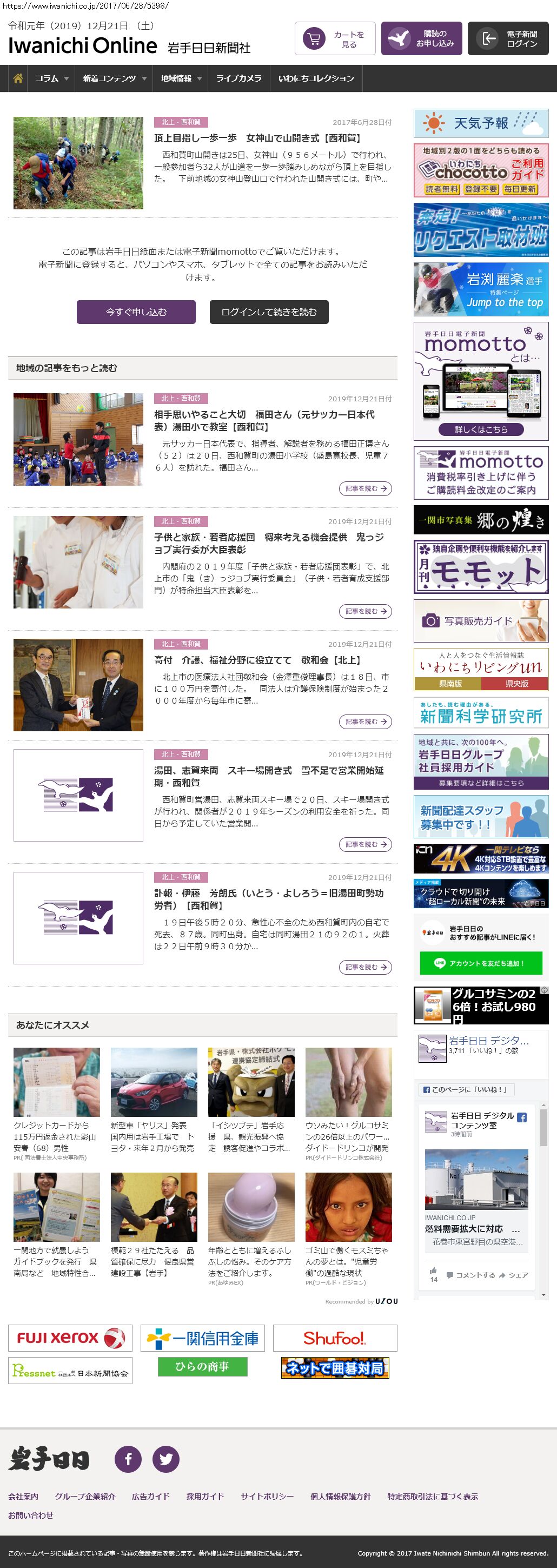Tap the 購読のお申し込み subscribe button
This screenshot has height=1568, width=557.
coord(421,39)
